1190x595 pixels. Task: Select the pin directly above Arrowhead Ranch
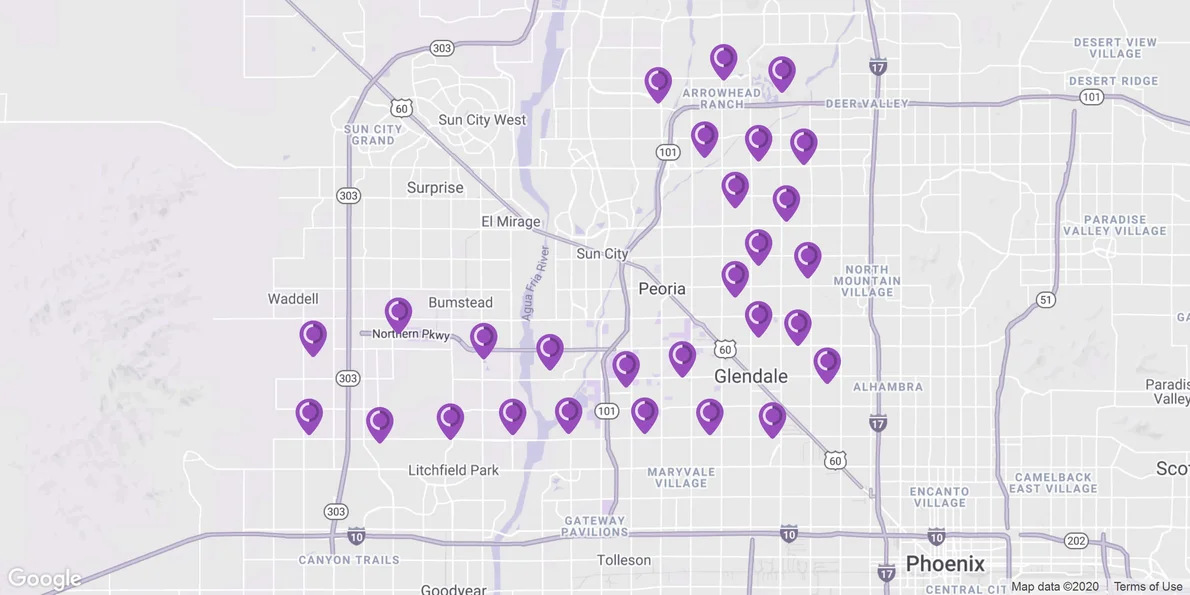click(723, 60)
